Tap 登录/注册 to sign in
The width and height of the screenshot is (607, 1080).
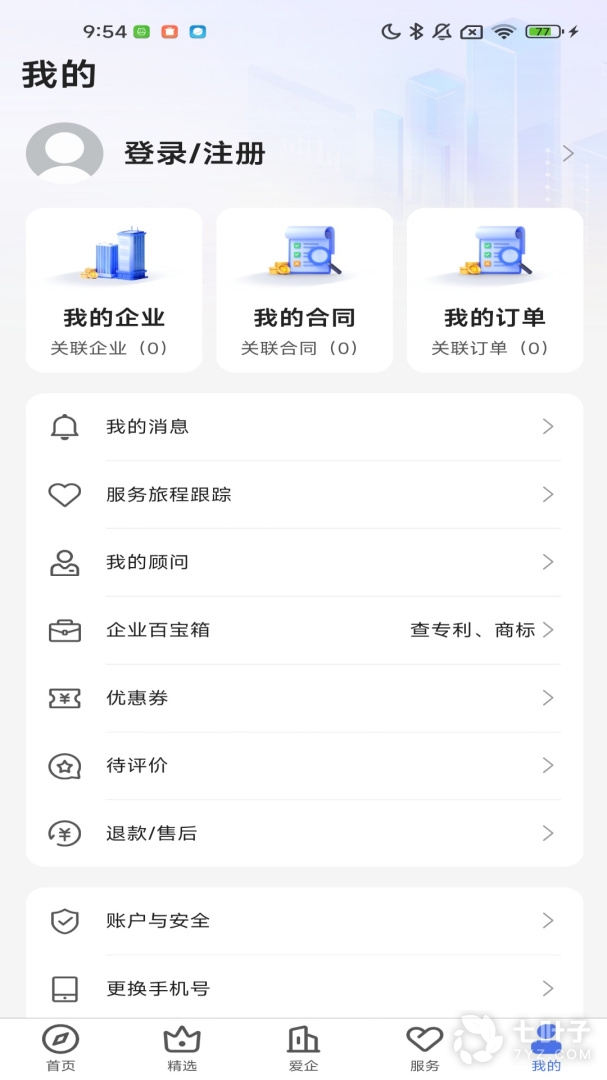195,153
